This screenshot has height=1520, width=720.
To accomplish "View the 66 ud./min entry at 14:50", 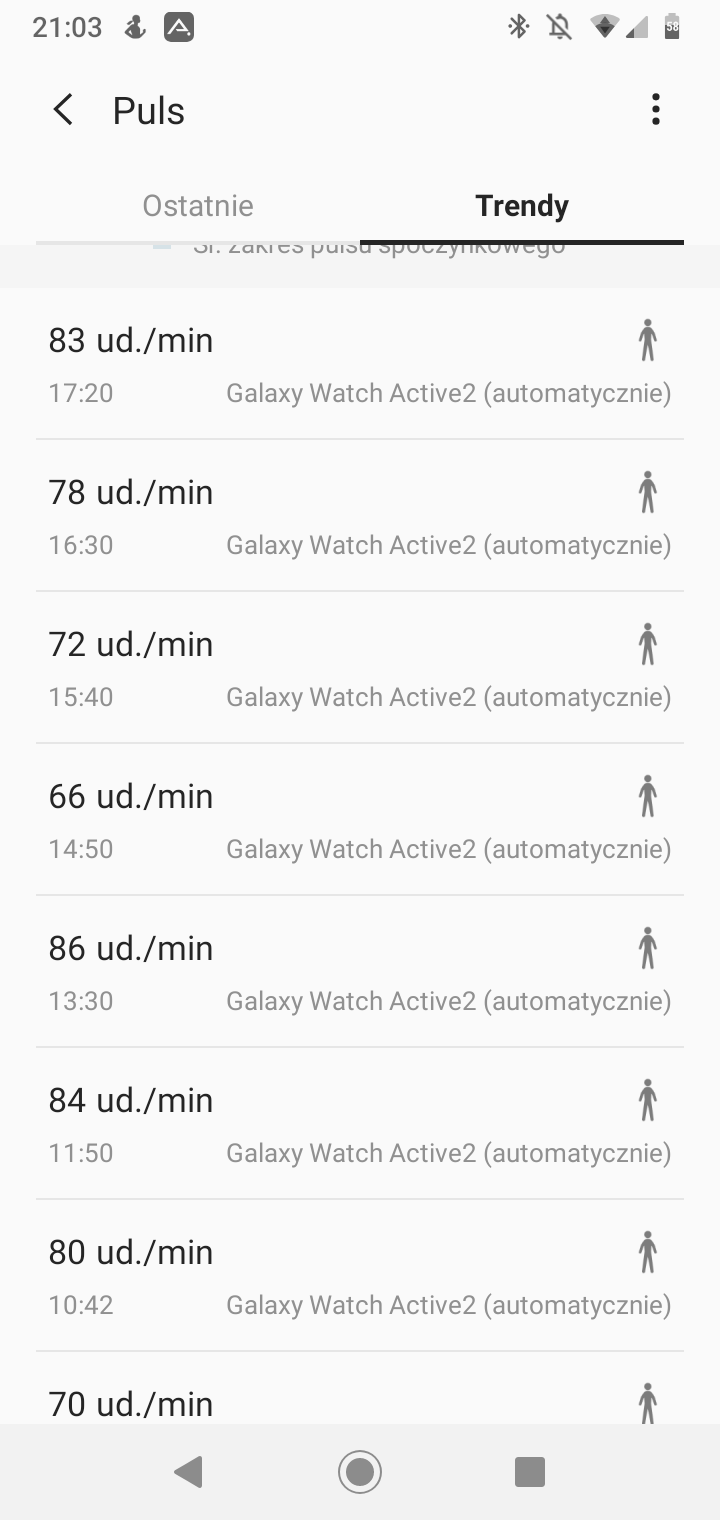I will (360, 820).
